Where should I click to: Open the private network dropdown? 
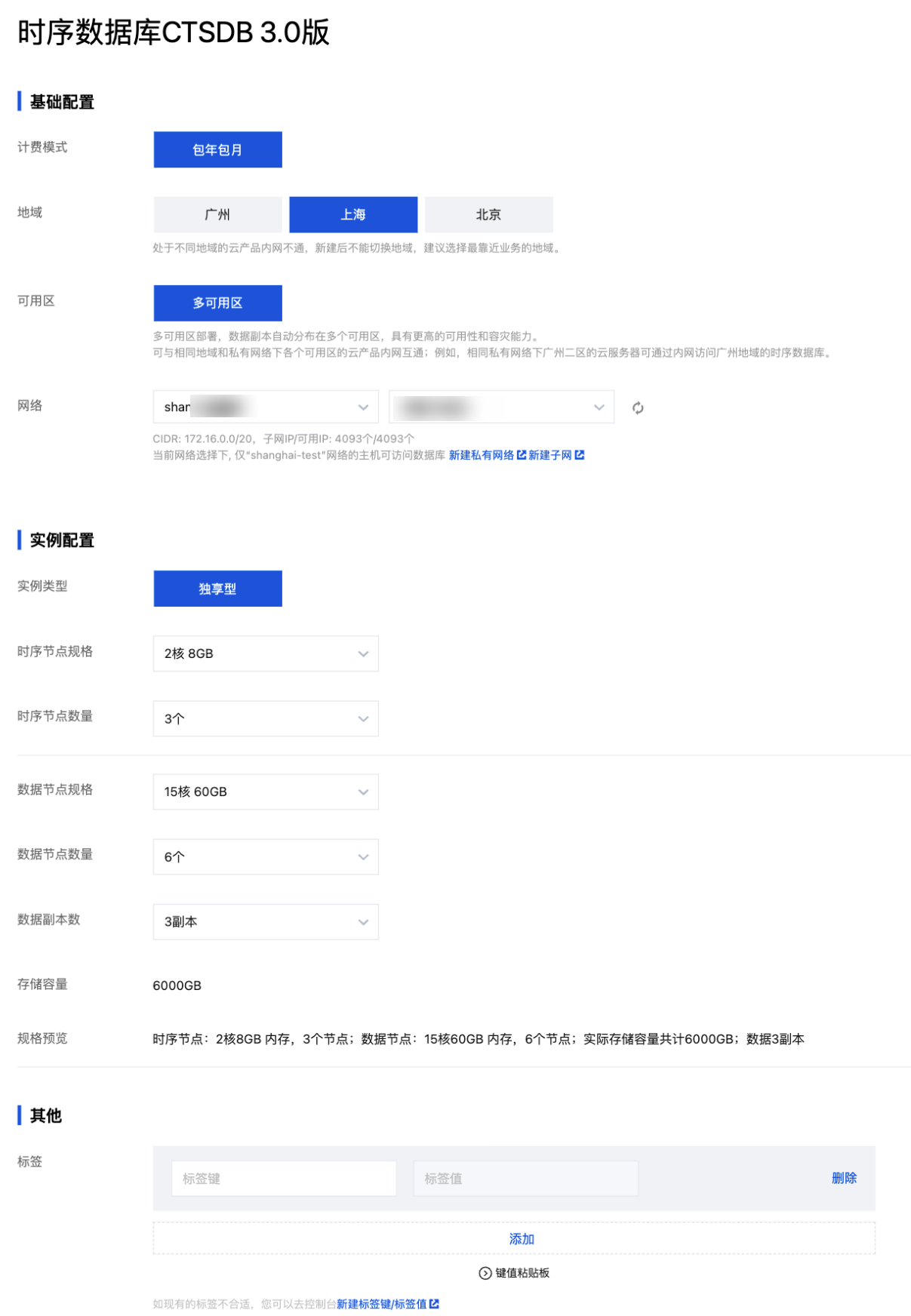click(x=266, y=407)
